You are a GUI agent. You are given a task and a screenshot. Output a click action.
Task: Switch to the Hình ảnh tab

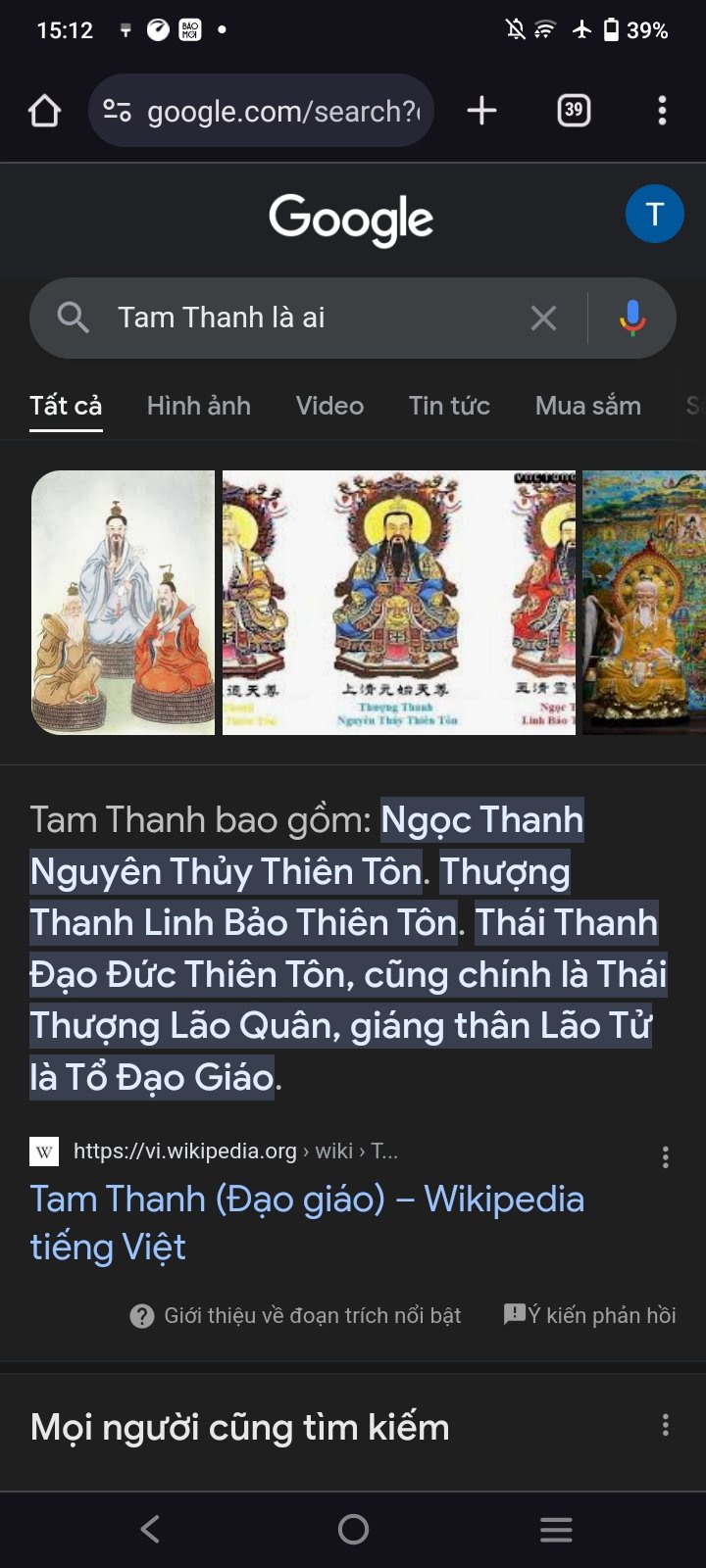coord(198,406)
